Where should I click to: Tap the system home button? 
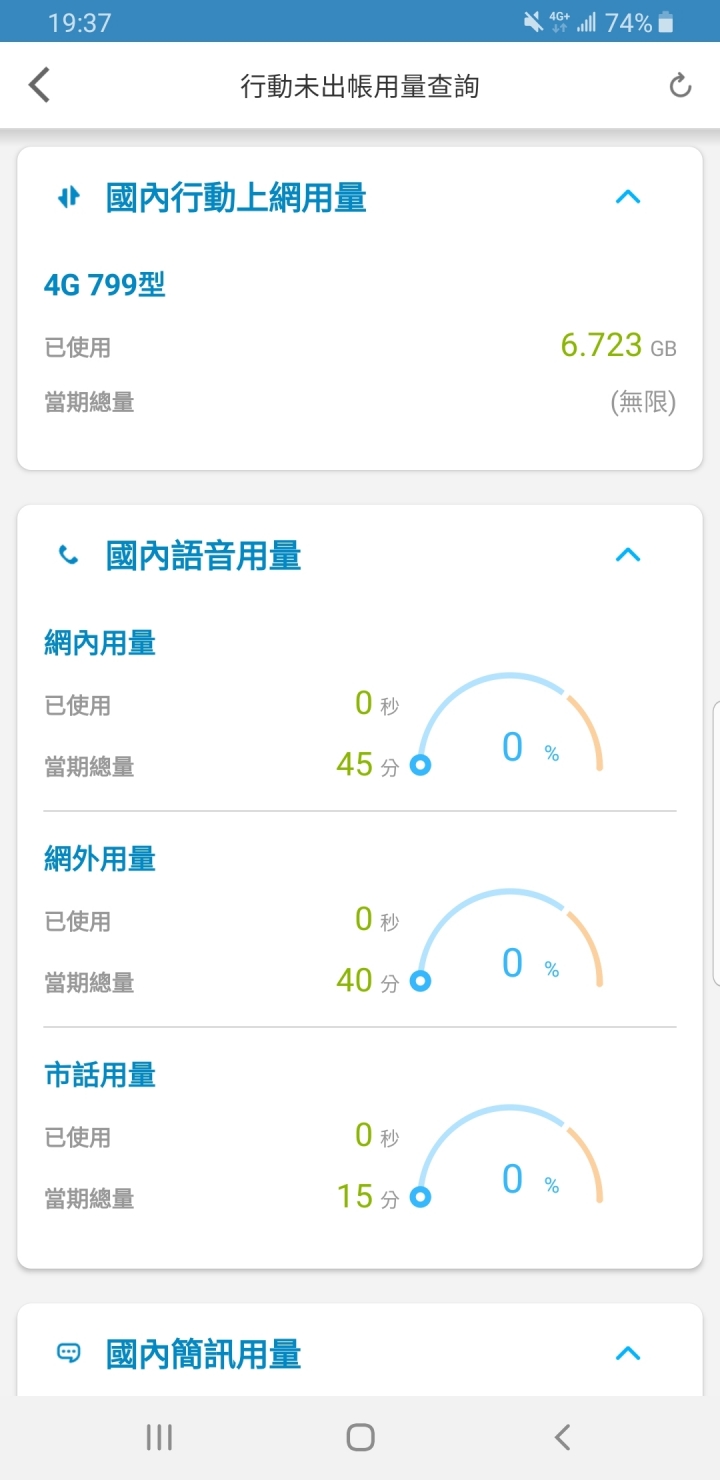click(360, 1438)
